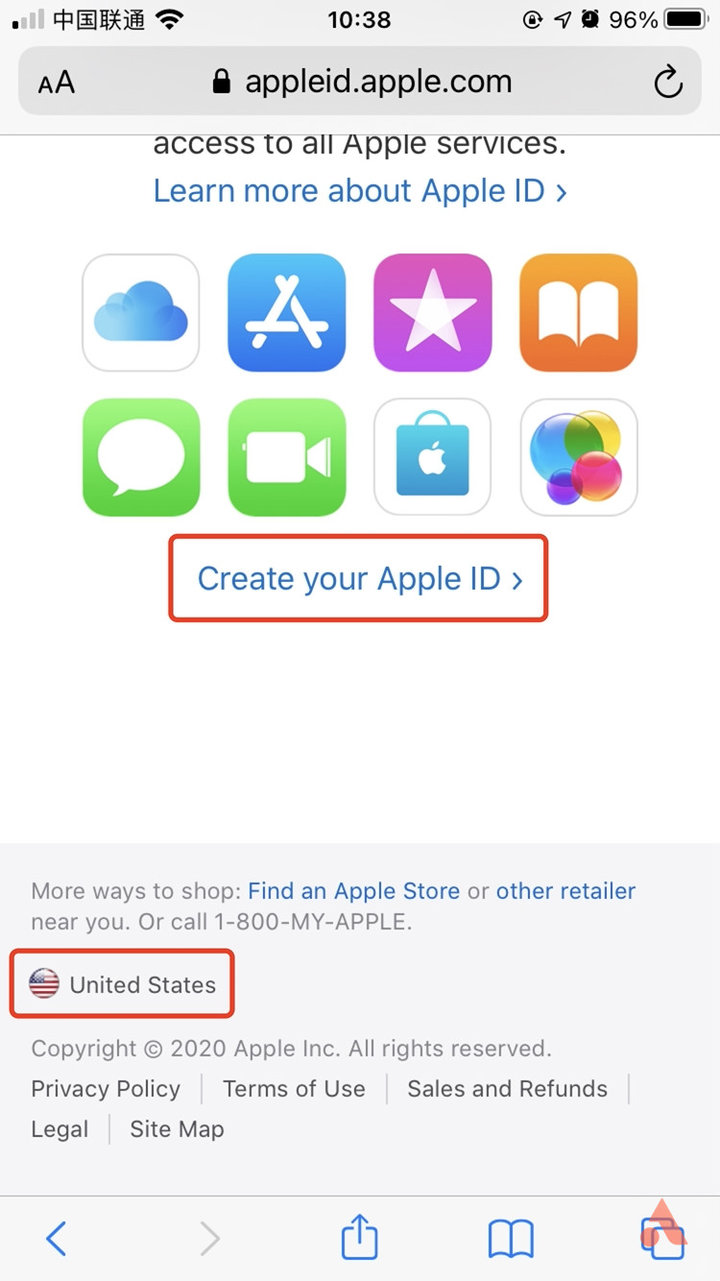Screen dimensions: 720x1281
Task: Select the Game Center icon
Action: [578, 457]
